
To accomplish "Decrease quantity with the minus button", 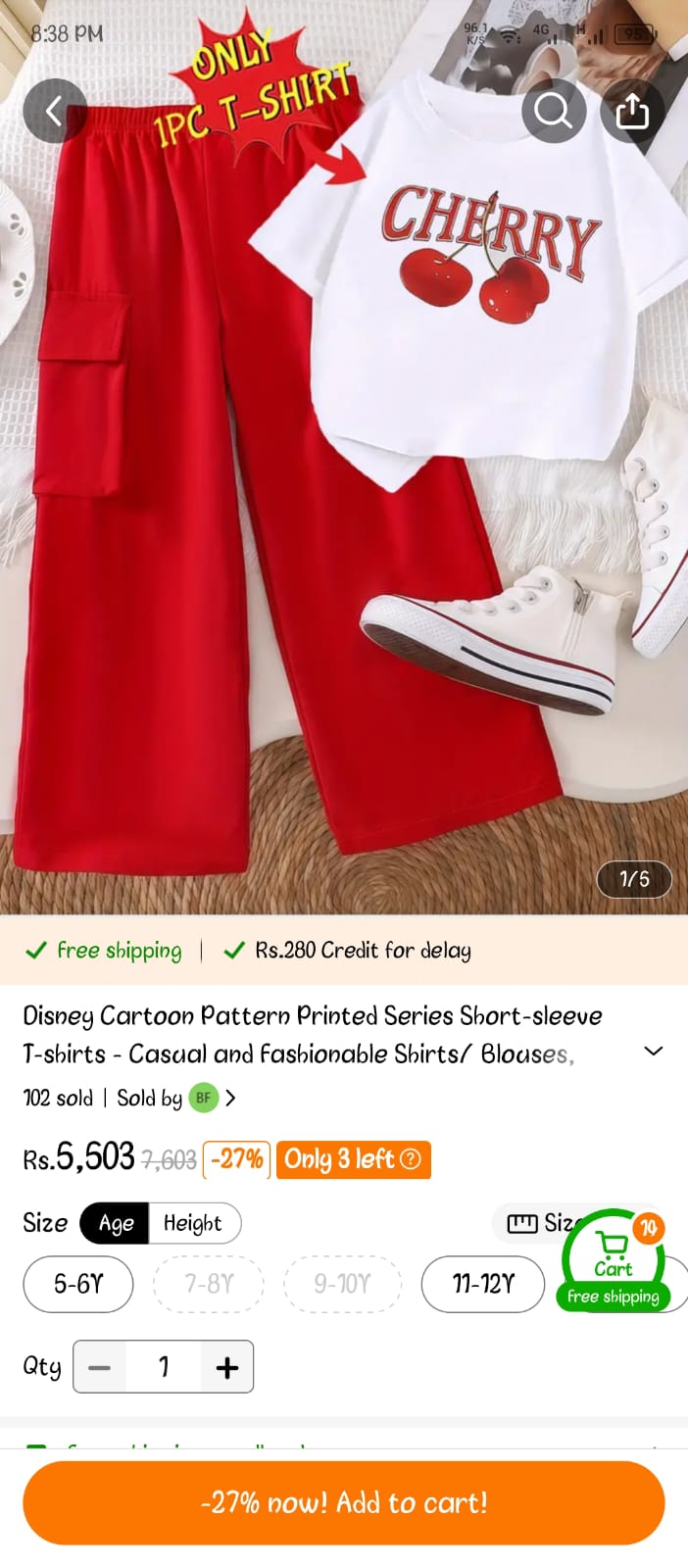I will tap(100, 1367).
